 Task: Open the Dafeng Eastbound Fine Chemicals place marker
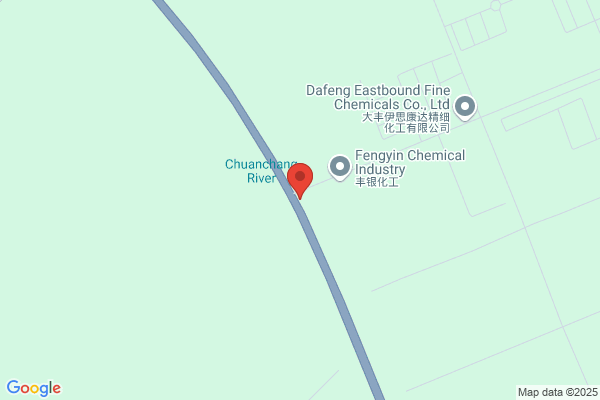coord(465,108)
